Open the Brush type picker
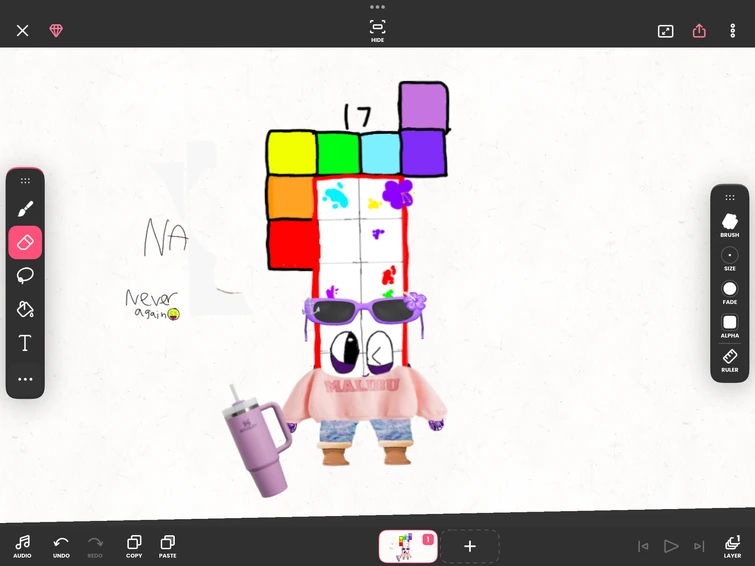This screenshot has height=566, width=755. 730,224
